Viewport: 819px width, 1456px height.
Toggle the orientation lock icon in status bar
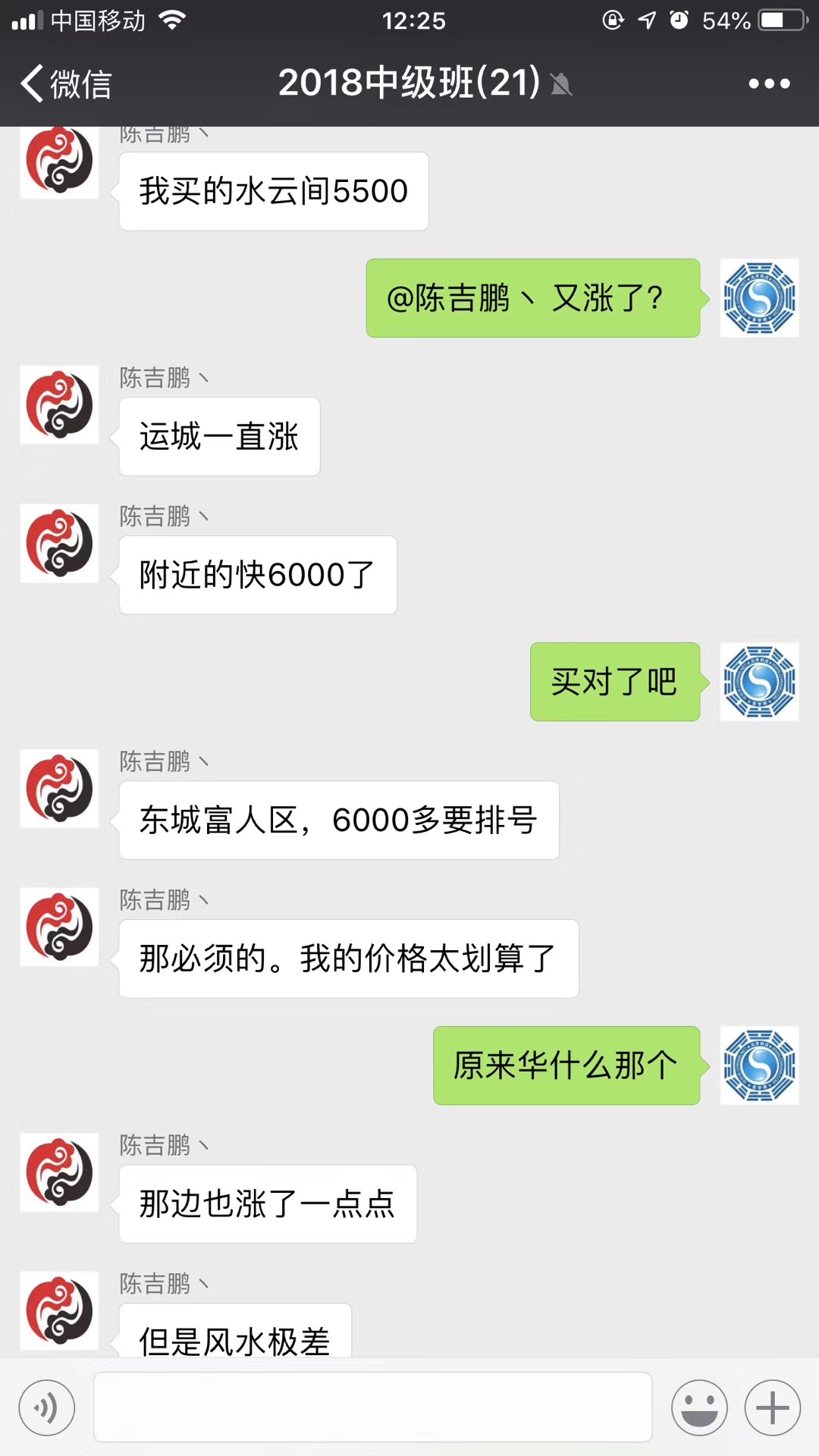(x=611, y=19)
